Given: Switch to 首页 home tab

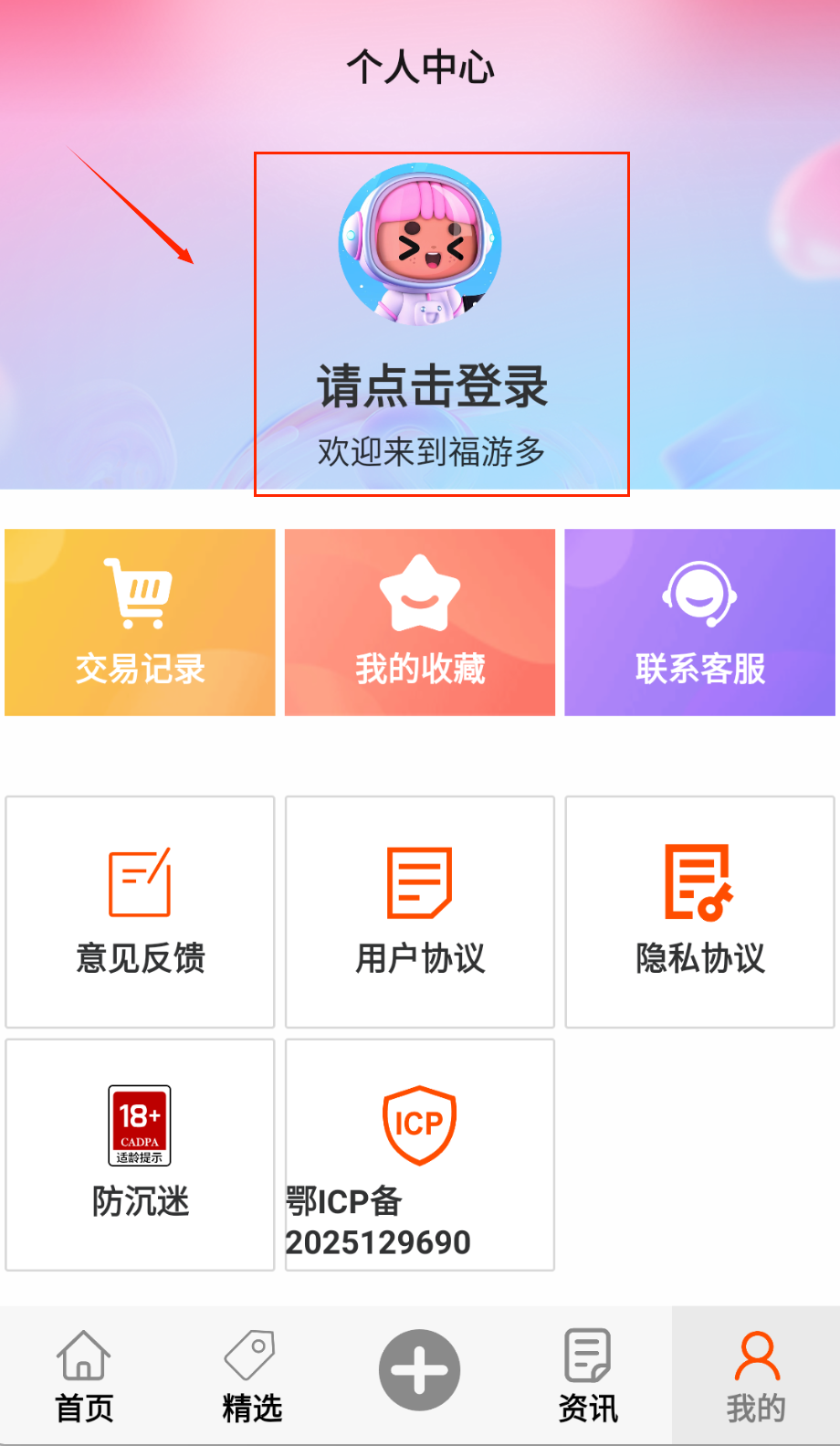Looking at the screenshot, I should point(84,1376).
